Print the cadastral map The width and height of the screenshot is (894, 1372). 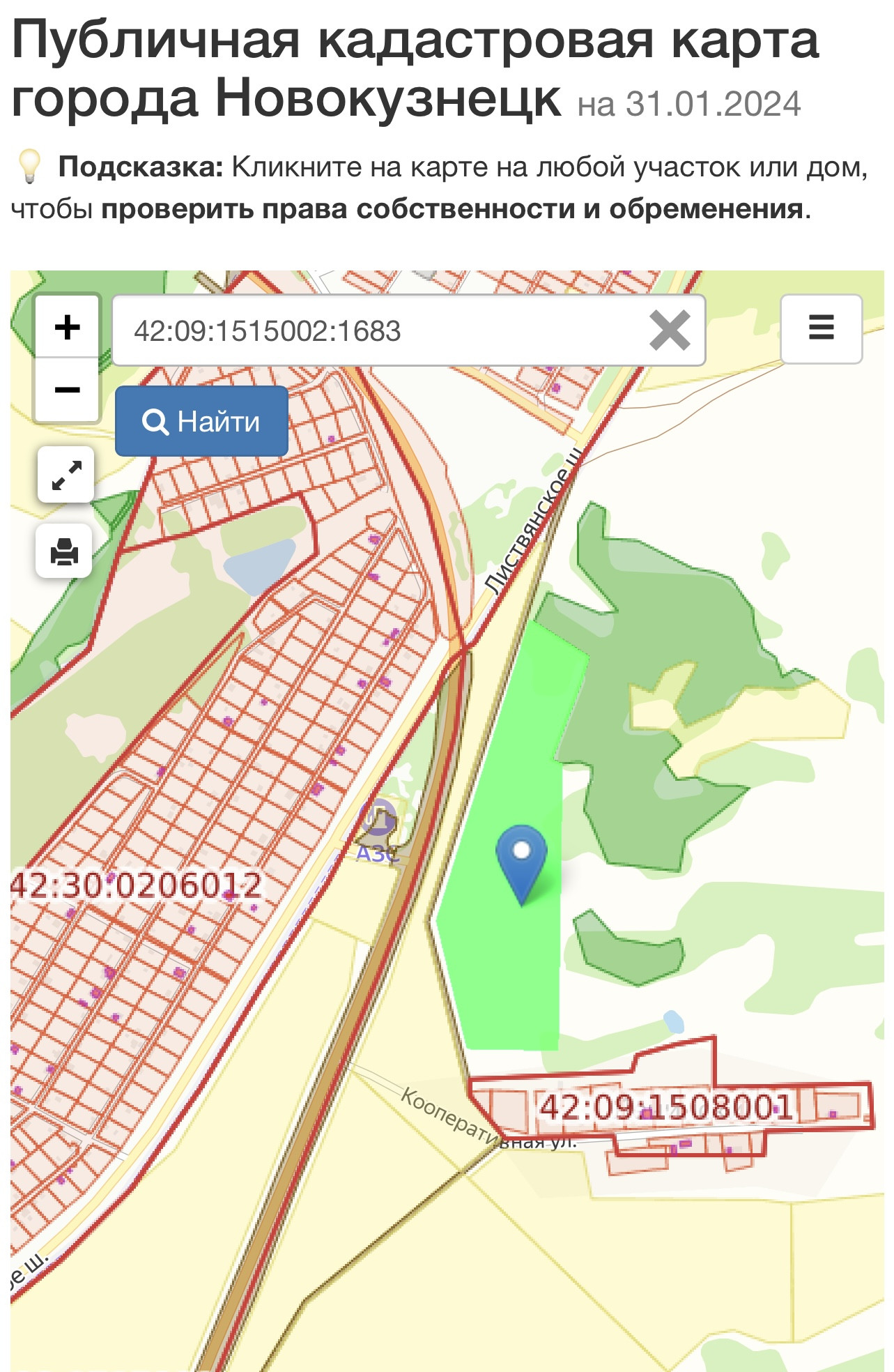tap(64, 551)
